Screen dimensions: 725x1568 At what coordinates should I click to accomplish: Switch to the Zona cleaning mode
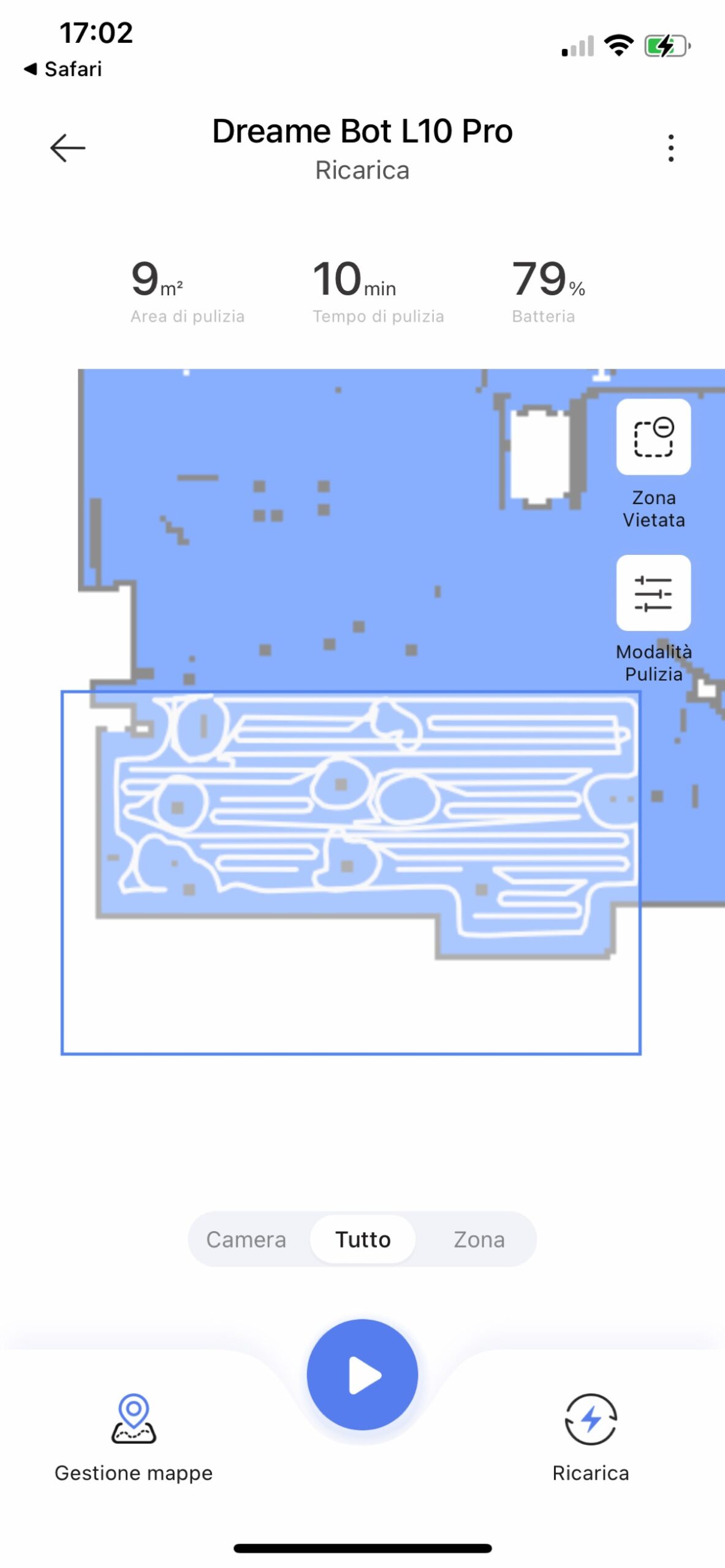click(479, 1239)
